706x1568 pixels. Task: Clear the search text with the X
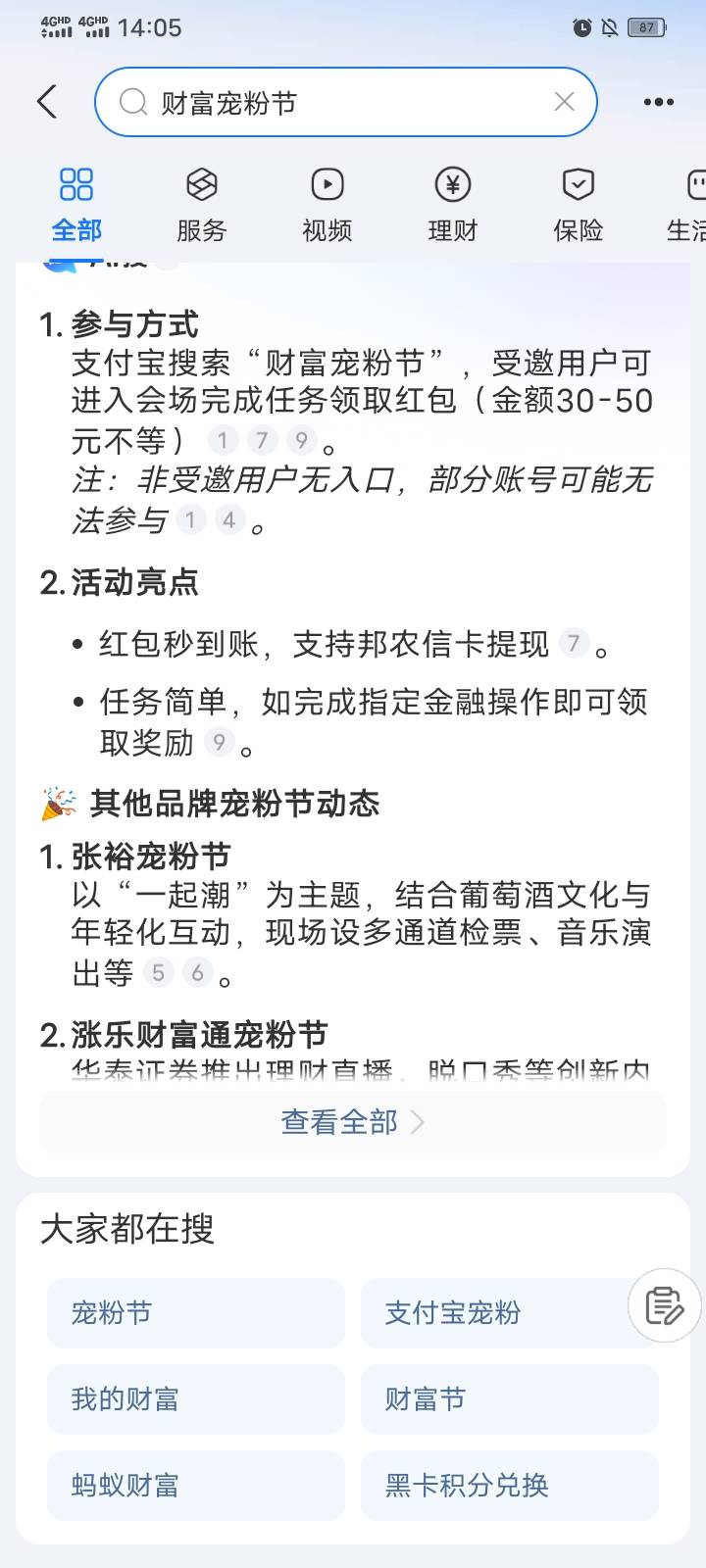point(564,102)
